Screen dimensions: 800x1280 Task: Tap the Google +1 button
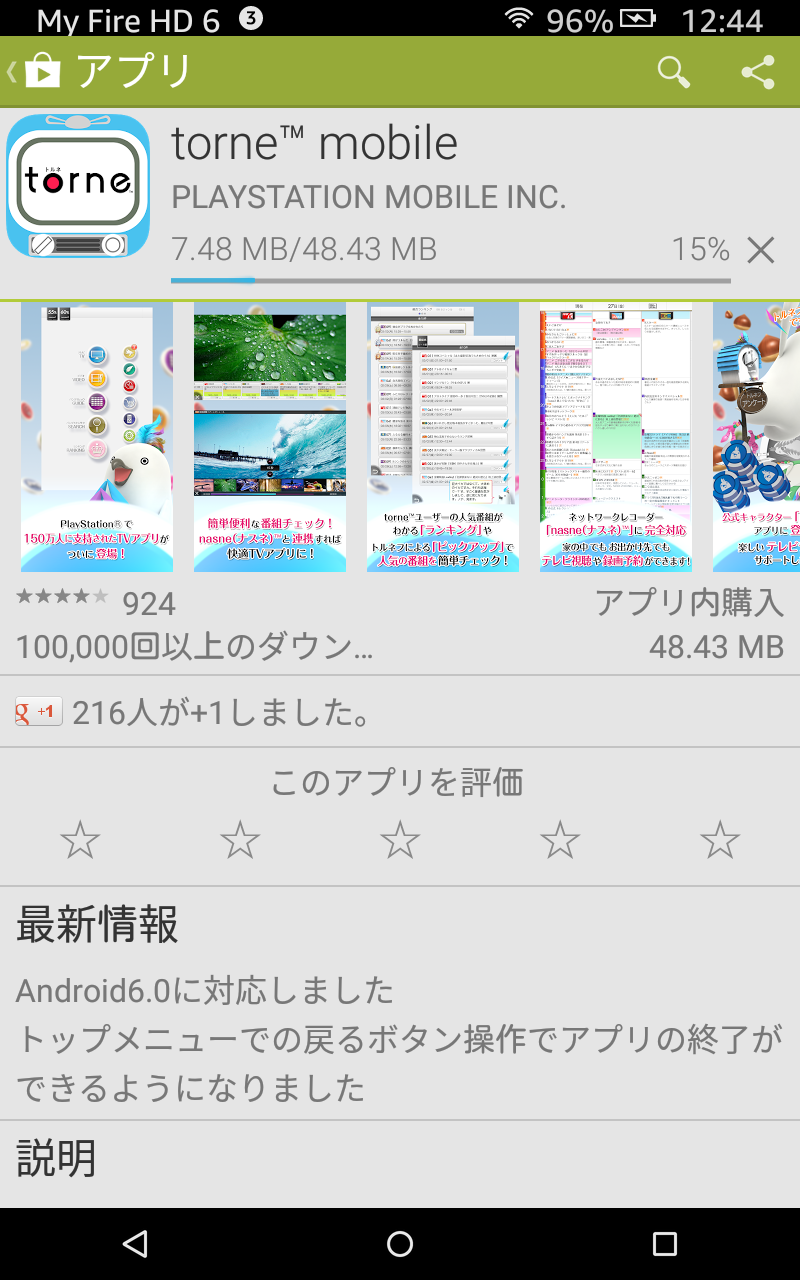tap(39, 712)
